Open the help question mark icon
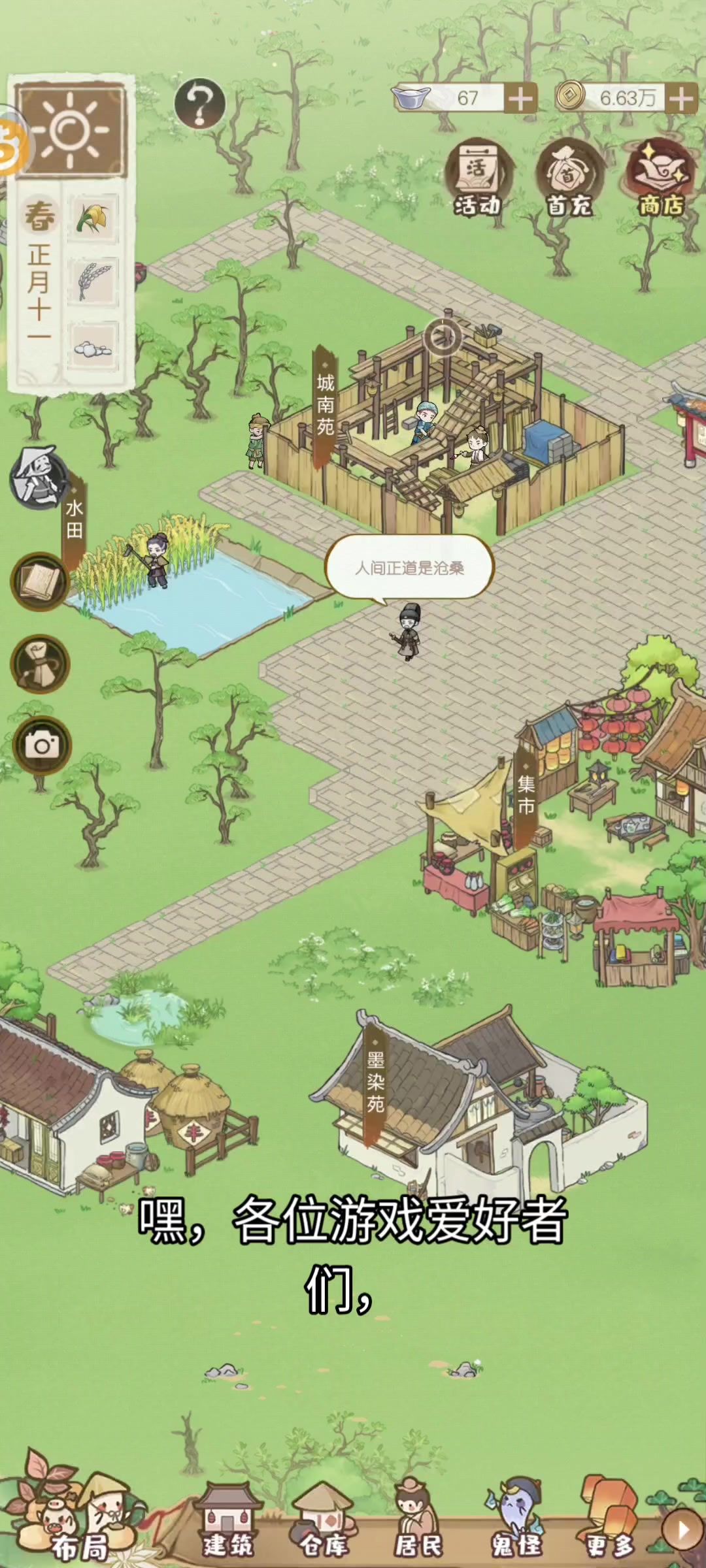The height and width of the screenshot is (1568, 706). [200, 103]
